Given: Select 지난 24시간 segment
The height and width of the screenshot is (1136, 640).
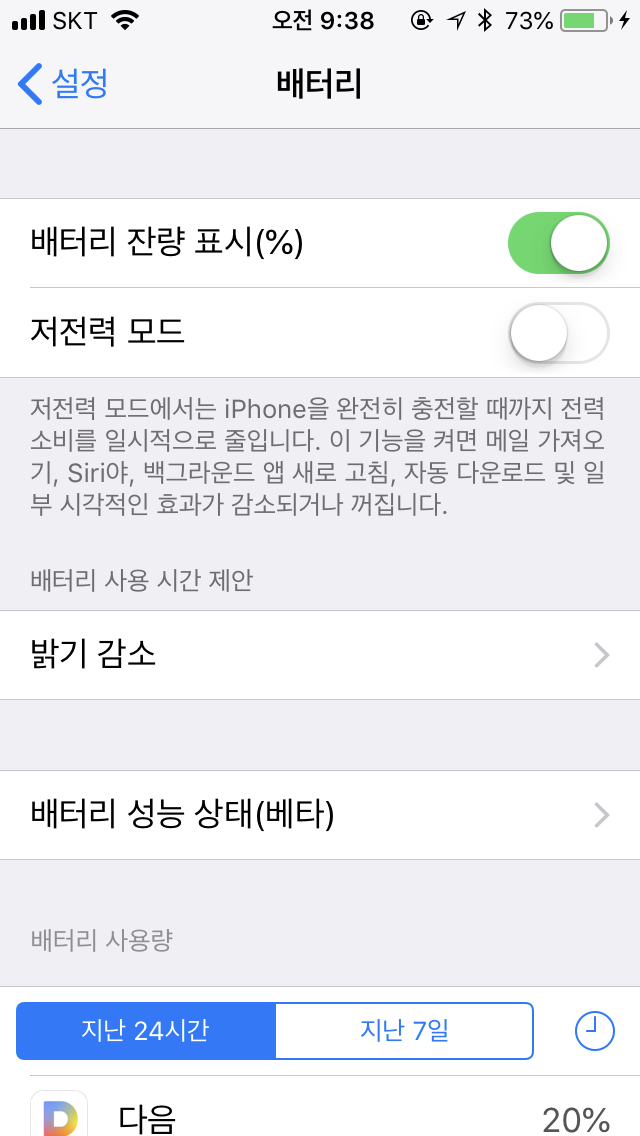Looking at the screenshot, I should [146, 1030].
